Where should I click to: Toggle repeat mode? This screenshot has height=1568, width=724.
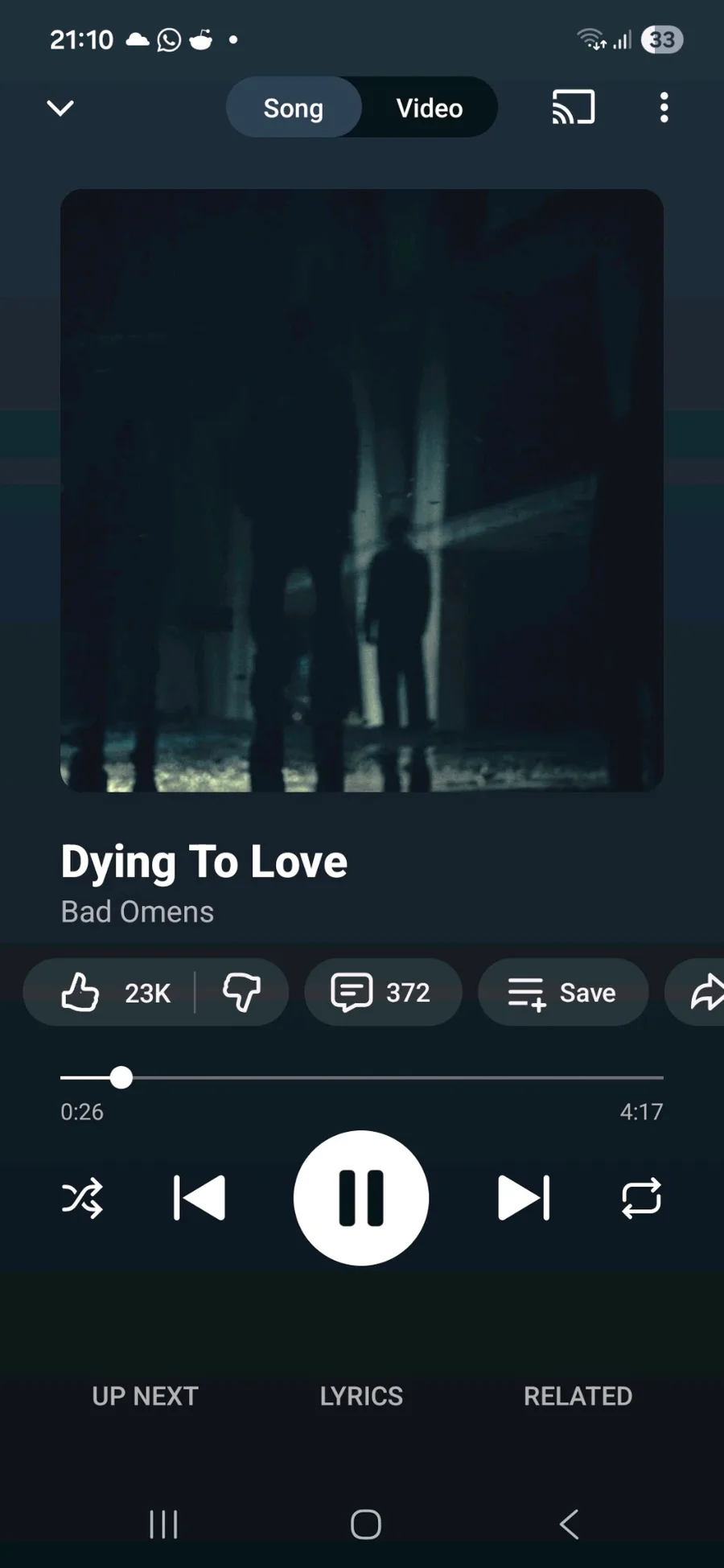[x=641, y=1198]
